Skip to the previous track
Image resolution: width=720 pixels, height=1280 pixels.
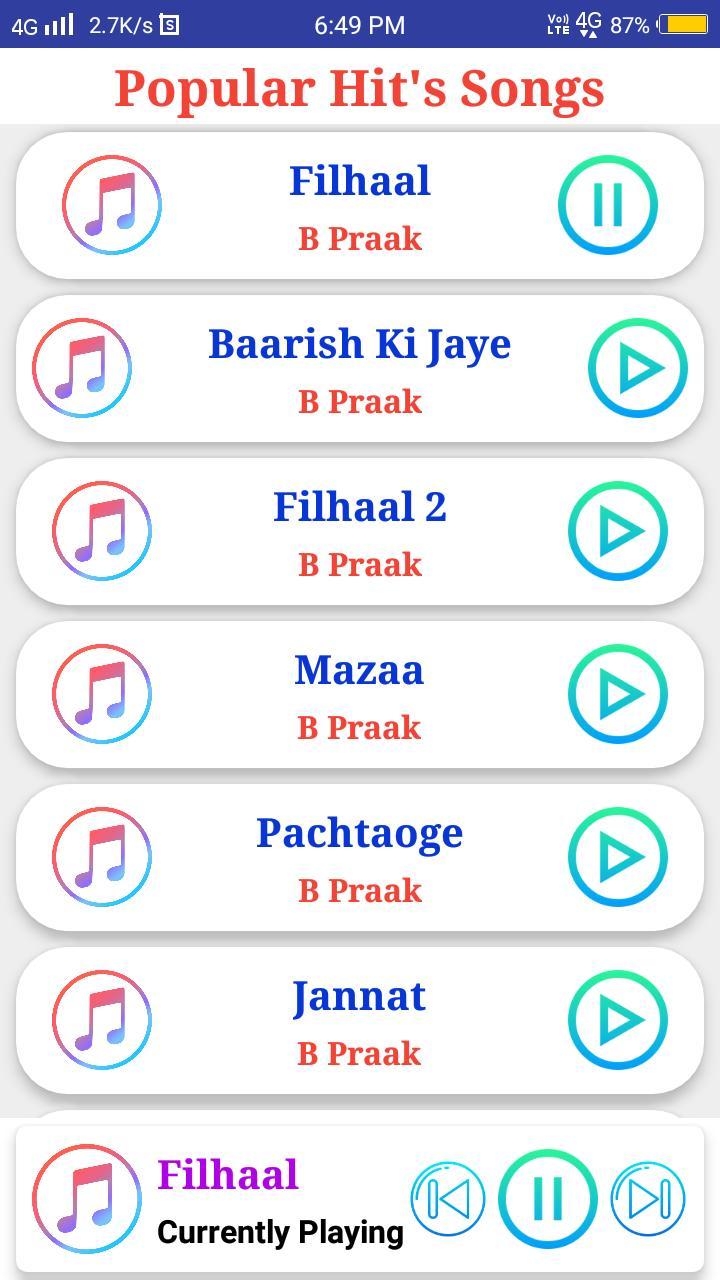coord(448,1197)
